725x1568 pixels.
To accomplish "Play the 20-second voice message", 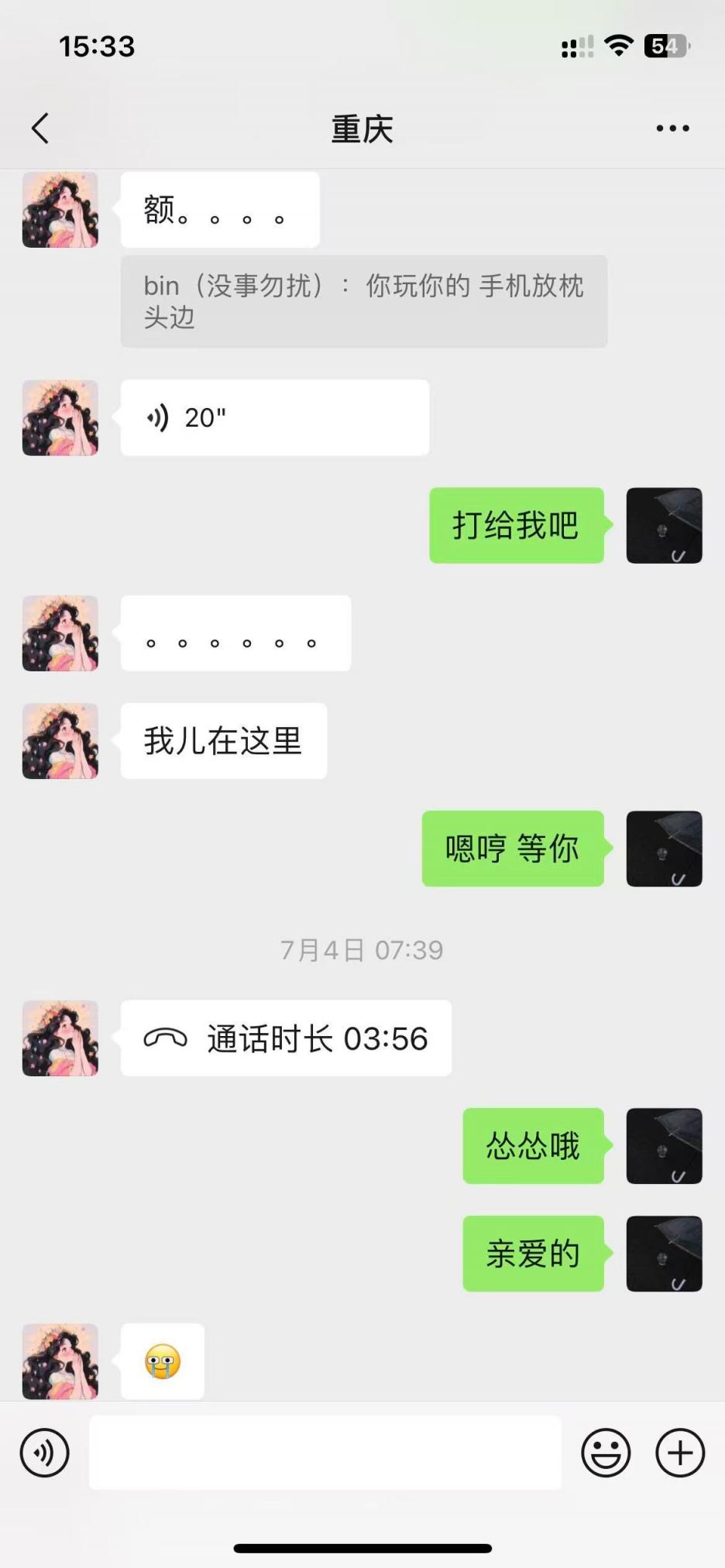I will click(x=274, y=417).
